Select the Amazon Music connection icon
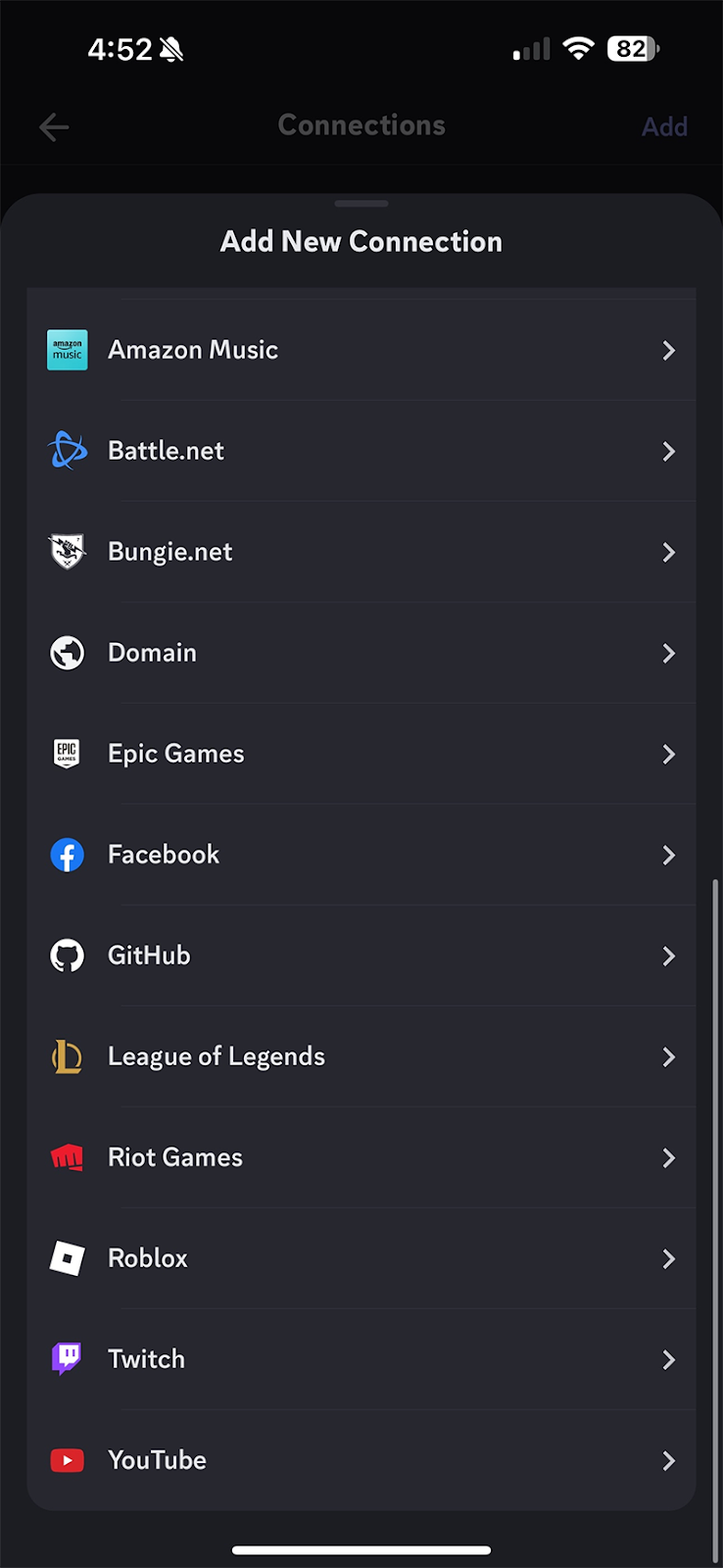Image resolution: width=723 pixels, height=1568 pixels. click(67, 350)
